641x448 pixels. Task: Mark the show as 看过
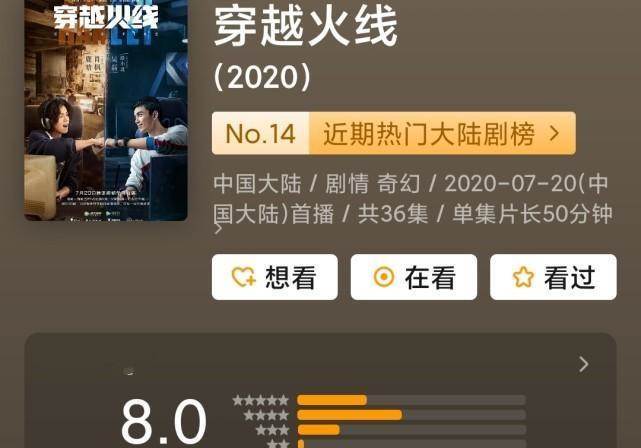[552, 277]
